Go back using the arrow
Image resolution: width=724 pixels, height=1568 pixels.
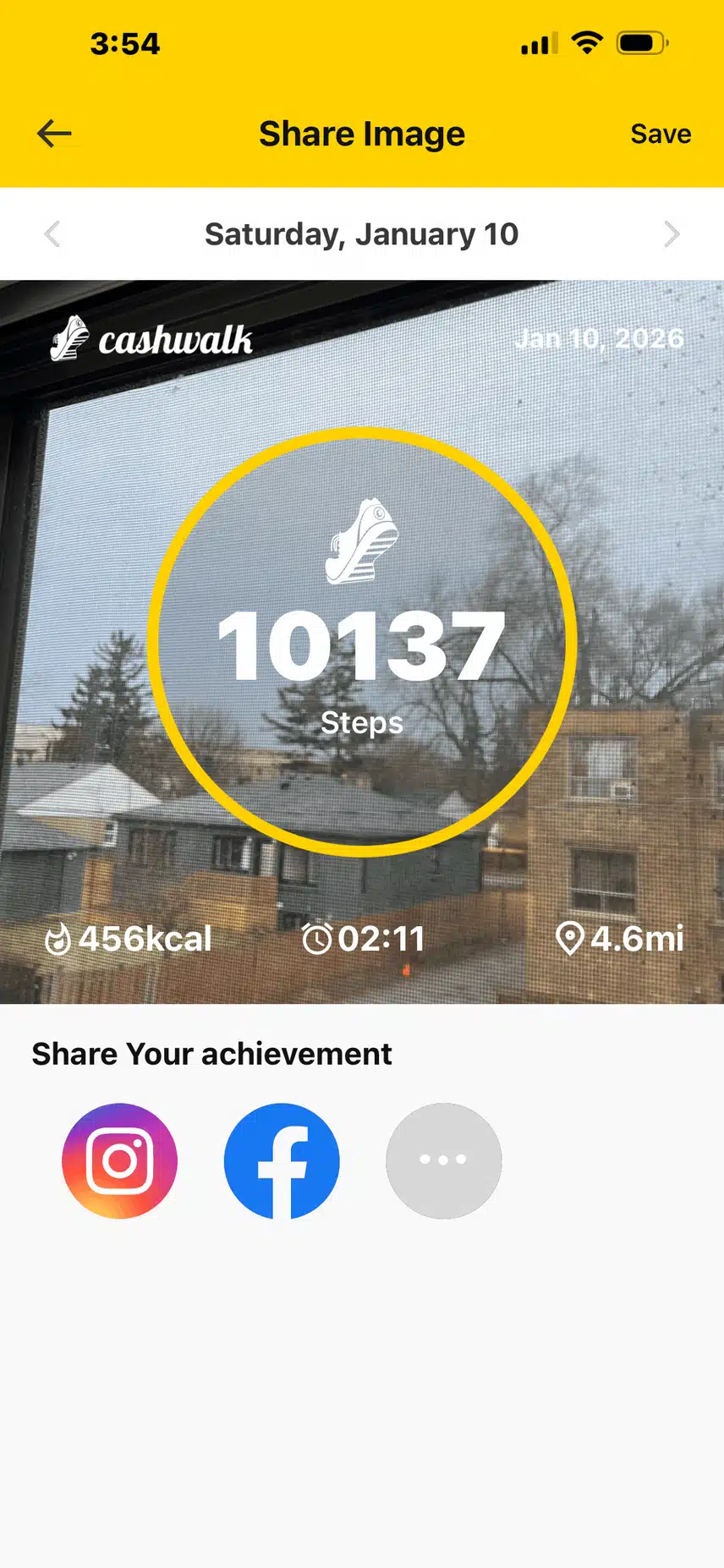click(x=55, y=134)
